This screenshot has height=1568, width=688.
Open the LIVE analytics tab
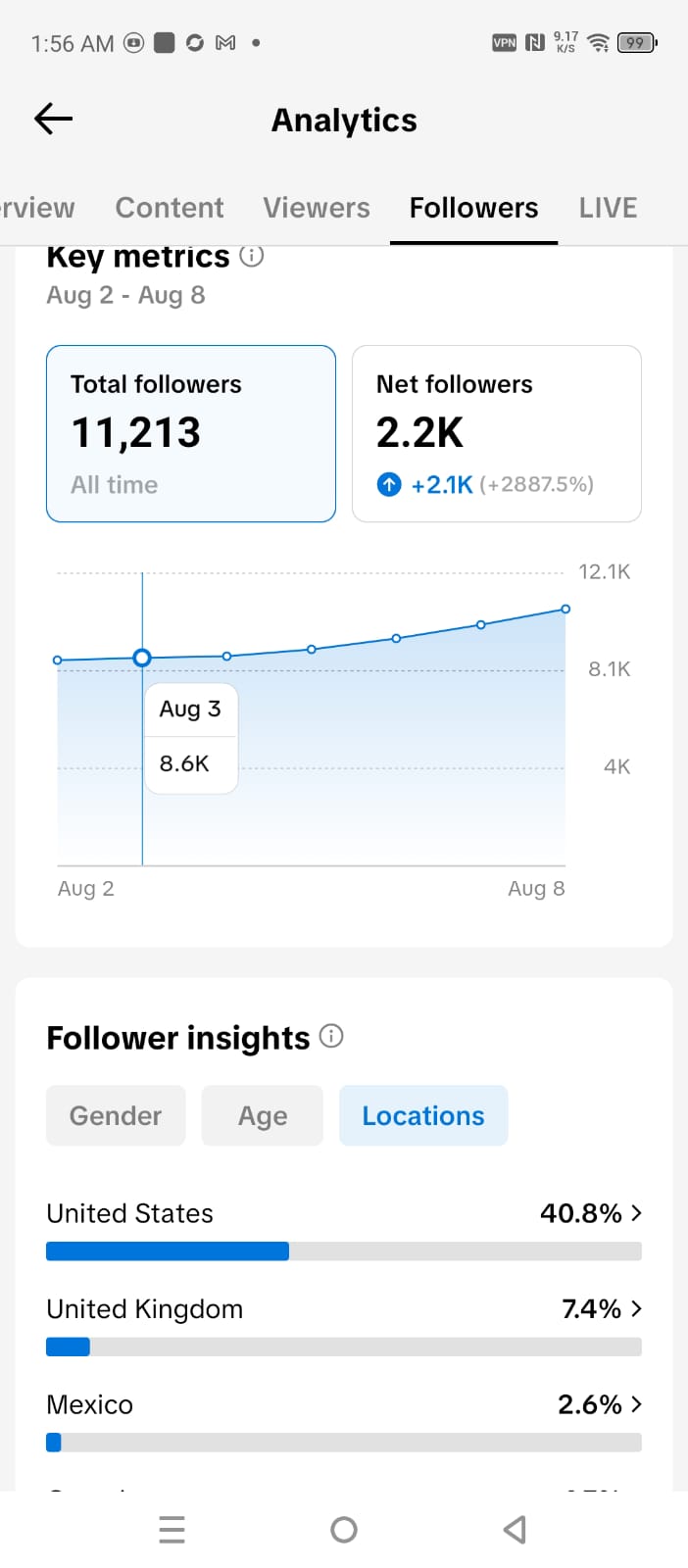(x=608, y=208)
